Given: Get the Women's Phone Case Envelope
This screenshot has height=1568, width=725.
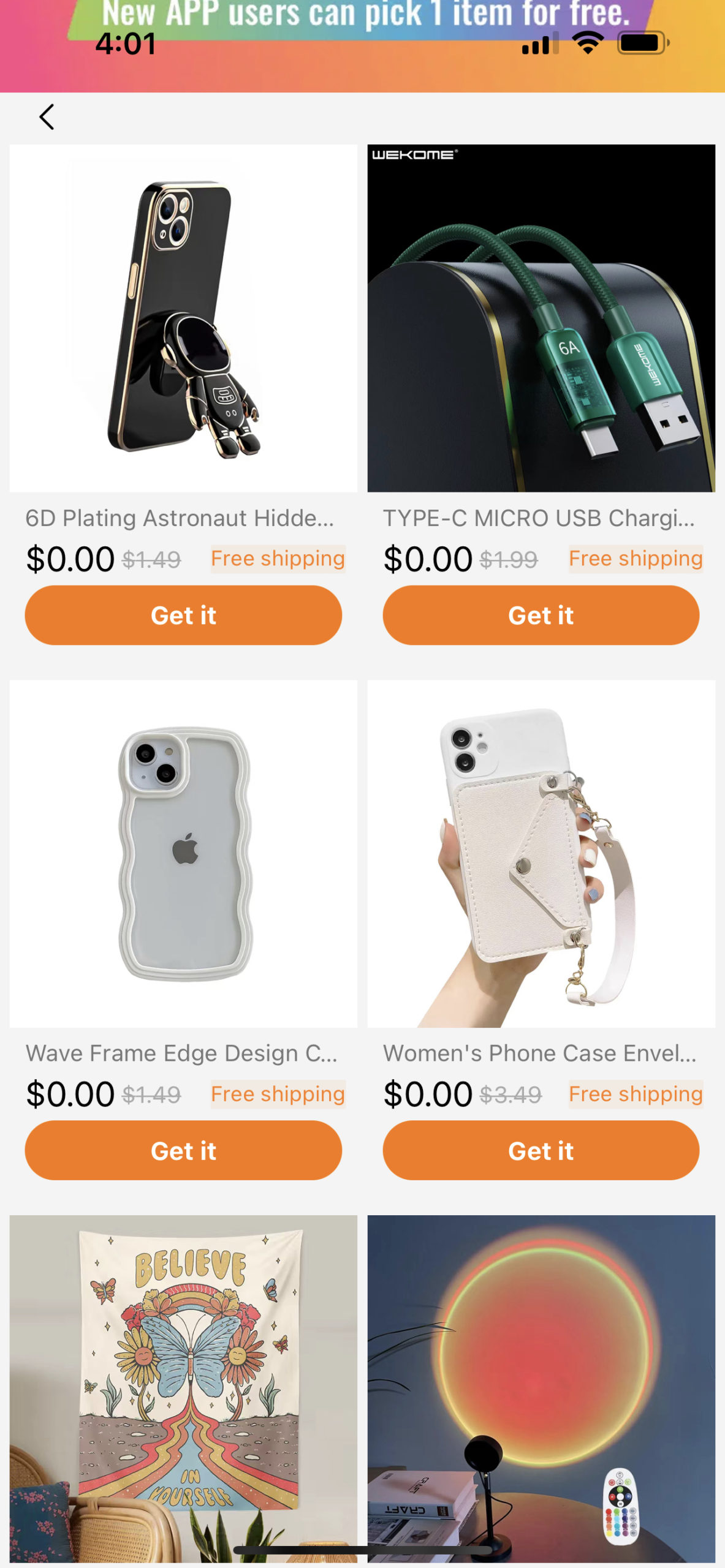Looking at the screenshot, I should coord(541,1150).
